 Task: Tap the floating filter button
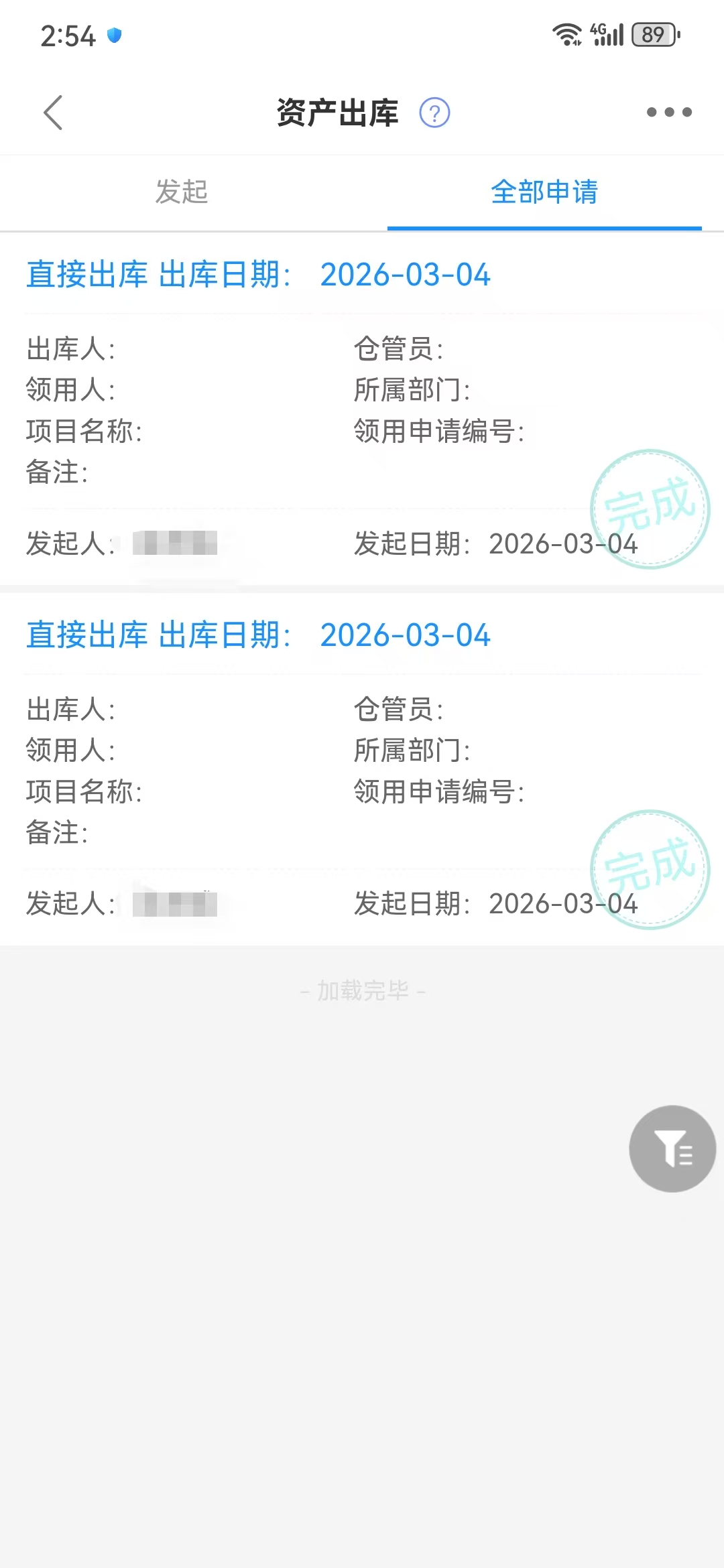672,1149
